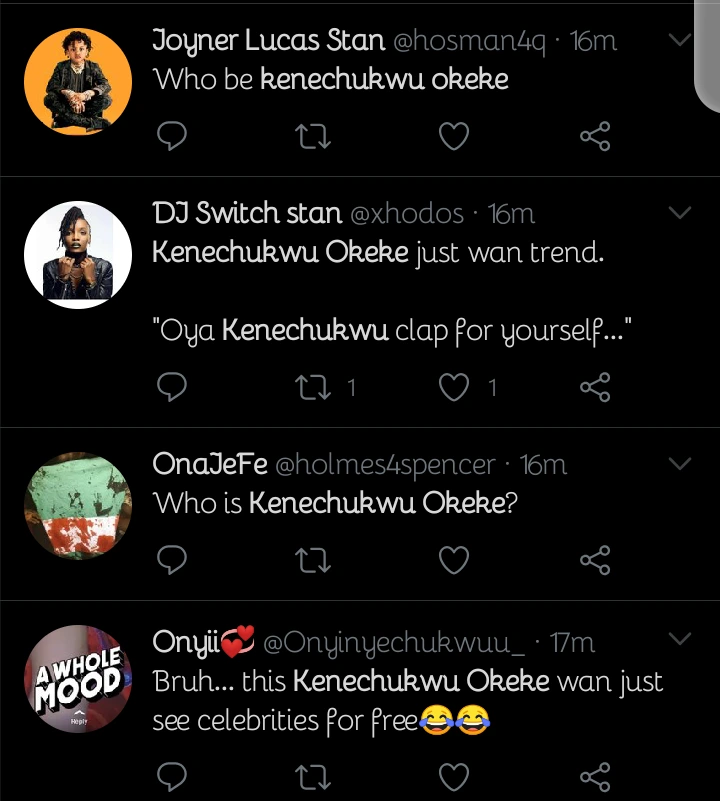Retweet Onyii's tweet about celebrities
720x801 pixels.
pos(314,776)
